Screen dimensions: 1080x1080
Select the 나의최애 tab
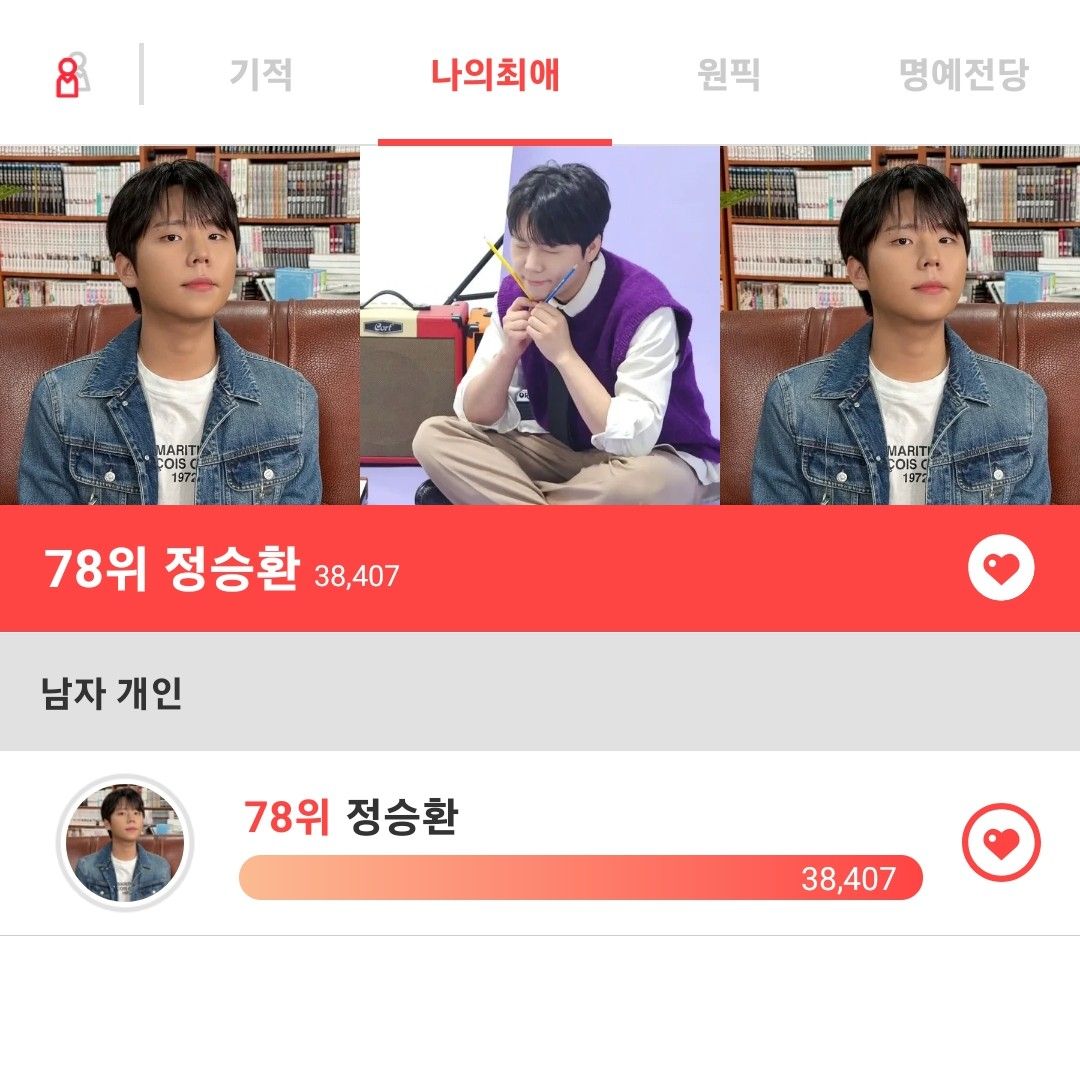pyautogui.click(x=495, y=75)
